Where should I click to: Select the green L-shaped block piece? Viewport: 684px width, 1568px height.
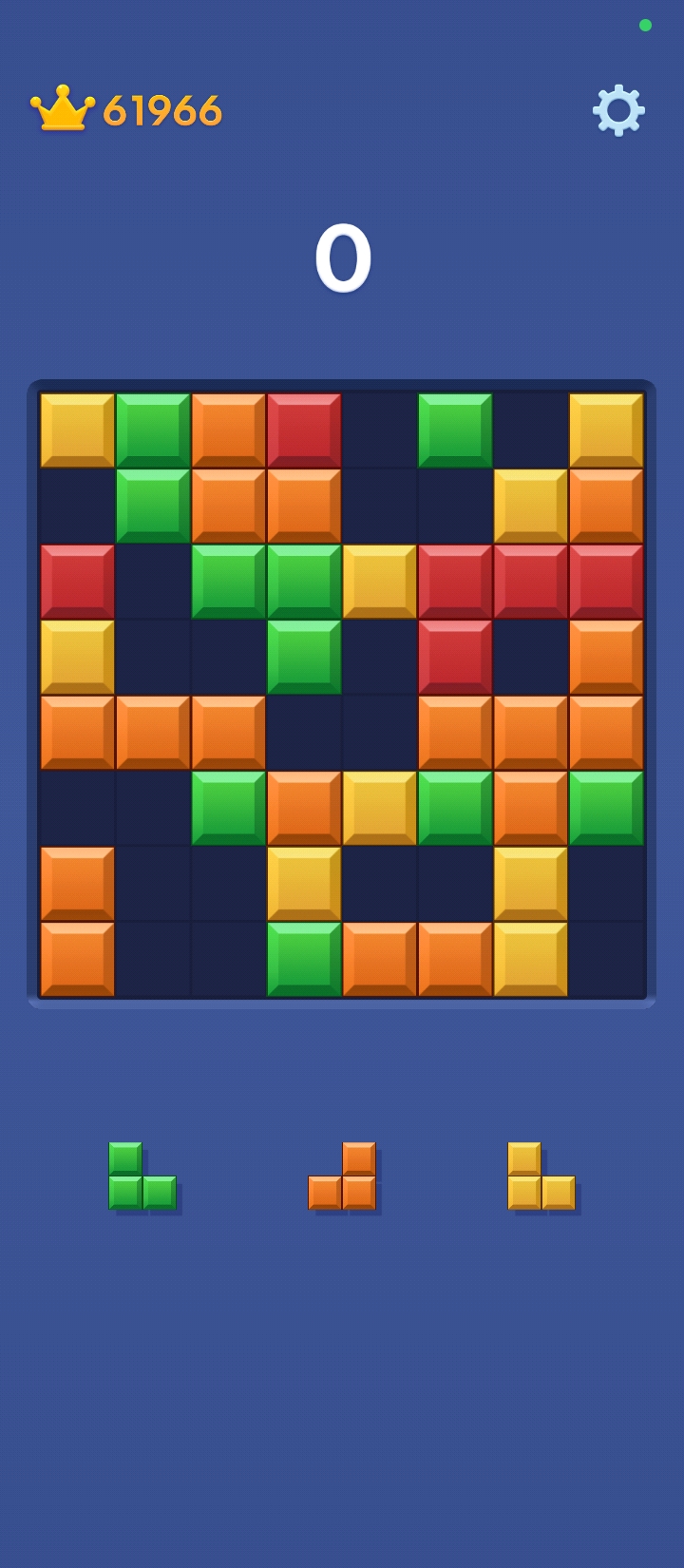click(x=142, y=1176)
